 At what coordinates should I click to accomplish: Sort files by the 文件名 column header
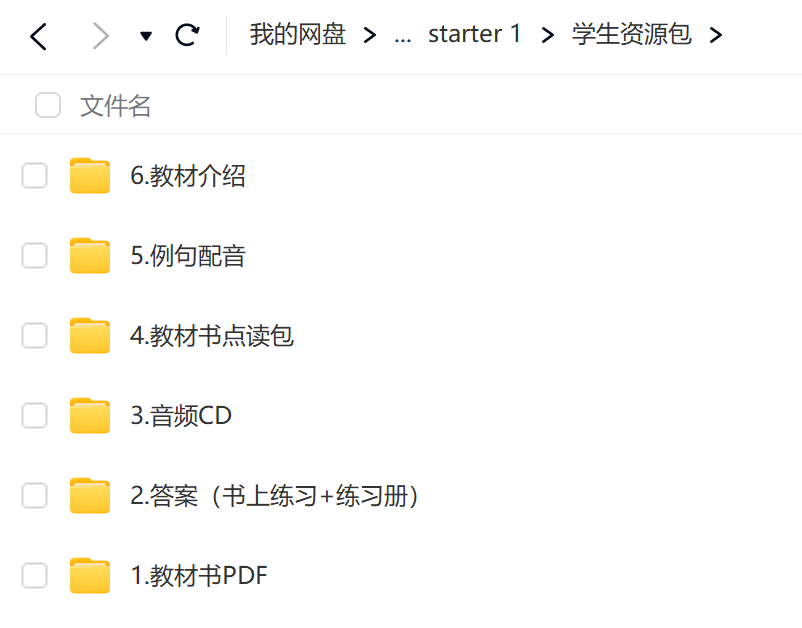coord(115,106)
